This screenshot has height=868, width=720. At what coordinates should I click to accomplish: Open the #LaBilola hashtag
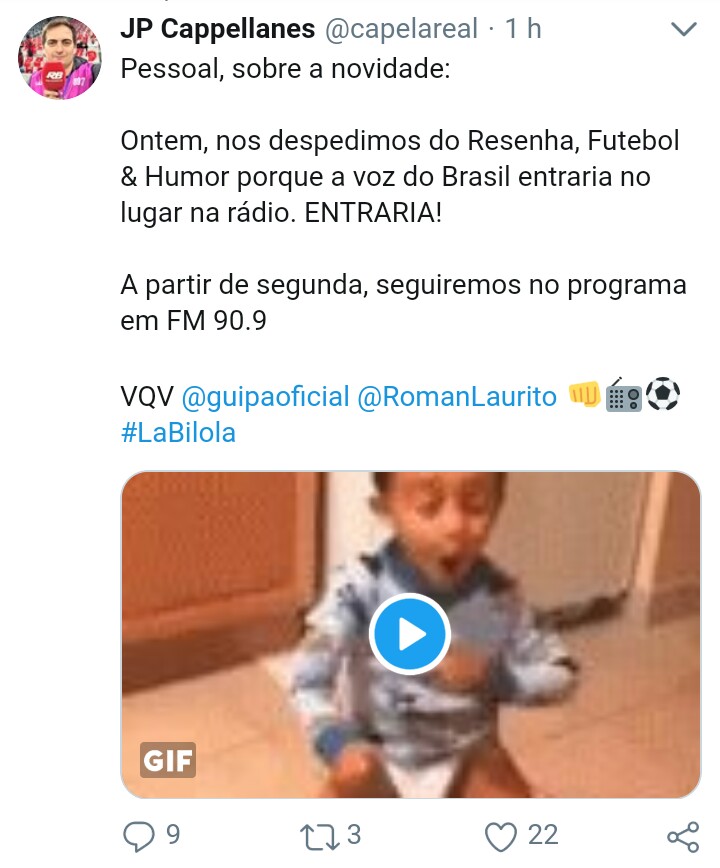tap(178, 433)
